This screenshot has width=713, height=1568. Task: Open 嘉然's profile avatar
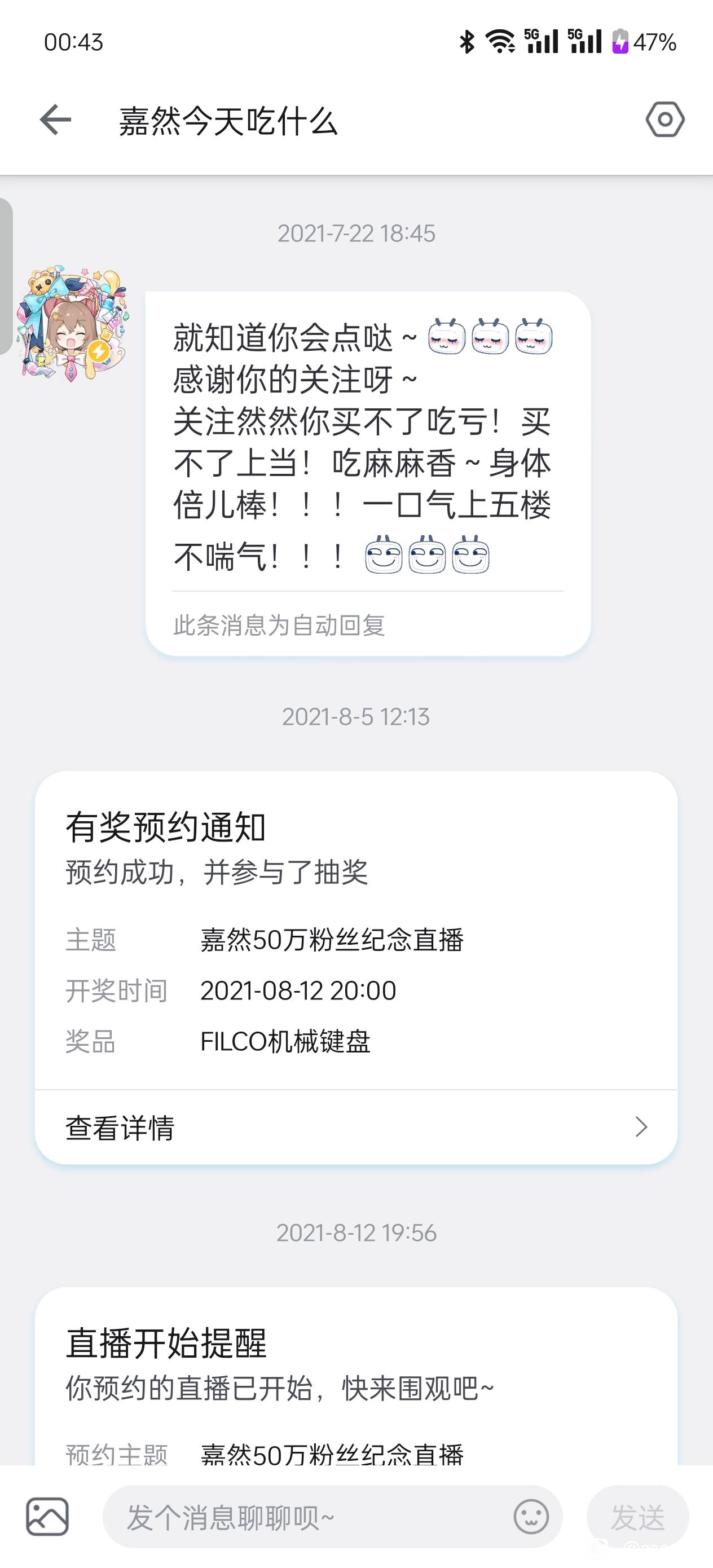(x=72, y=323)
